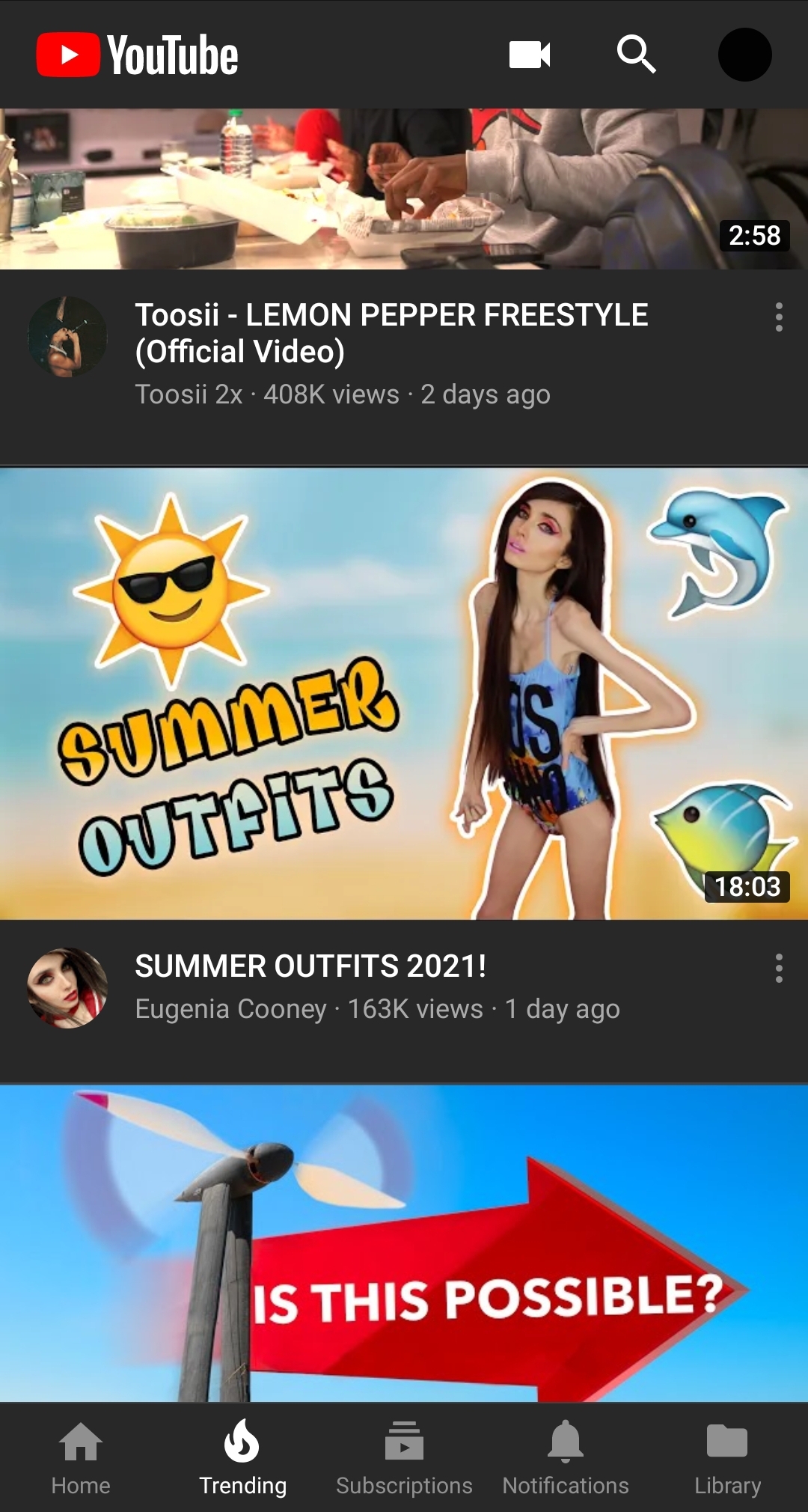Select the Trending tab

pyautogui.click(x=242, y=1457)
